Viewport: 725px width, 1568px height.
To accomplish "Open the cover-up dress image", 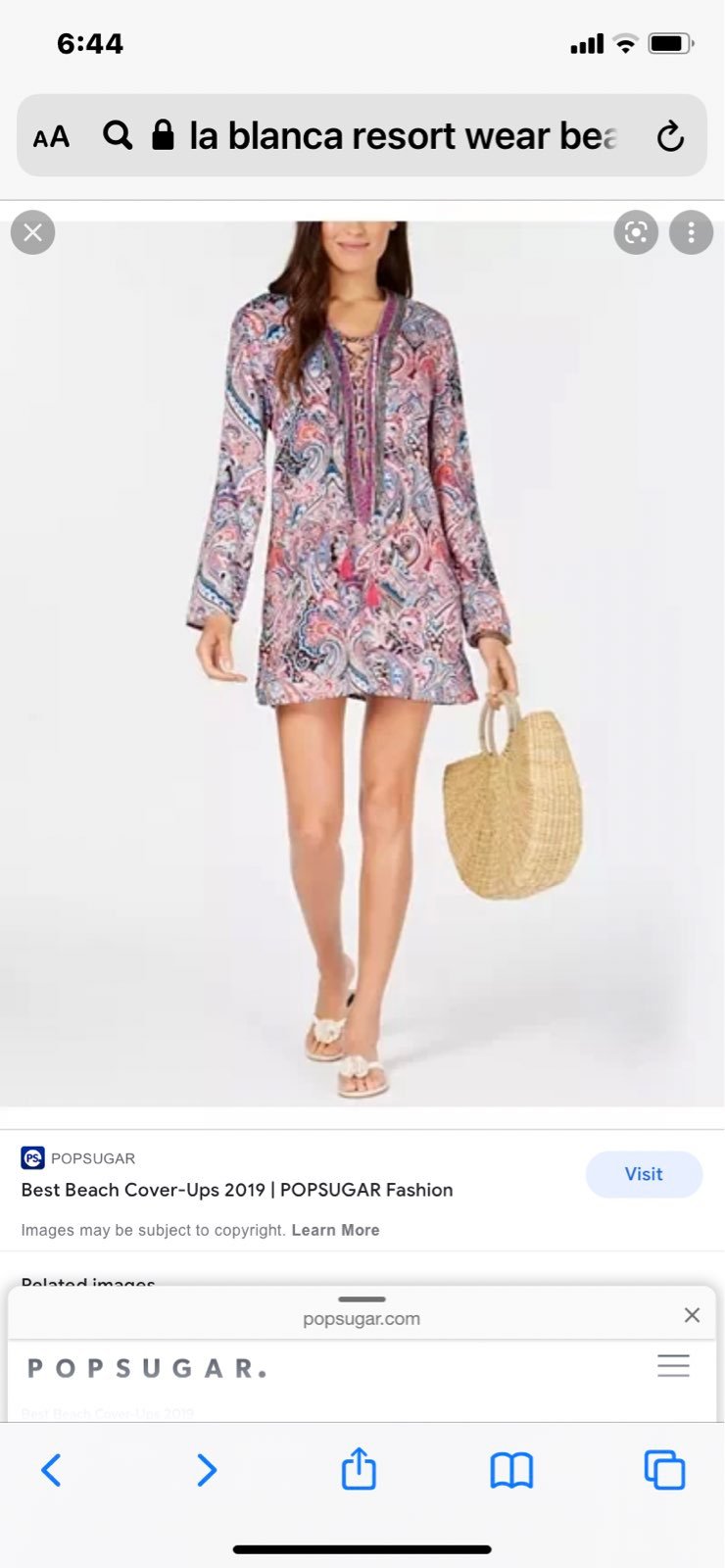I will [362, 663].
